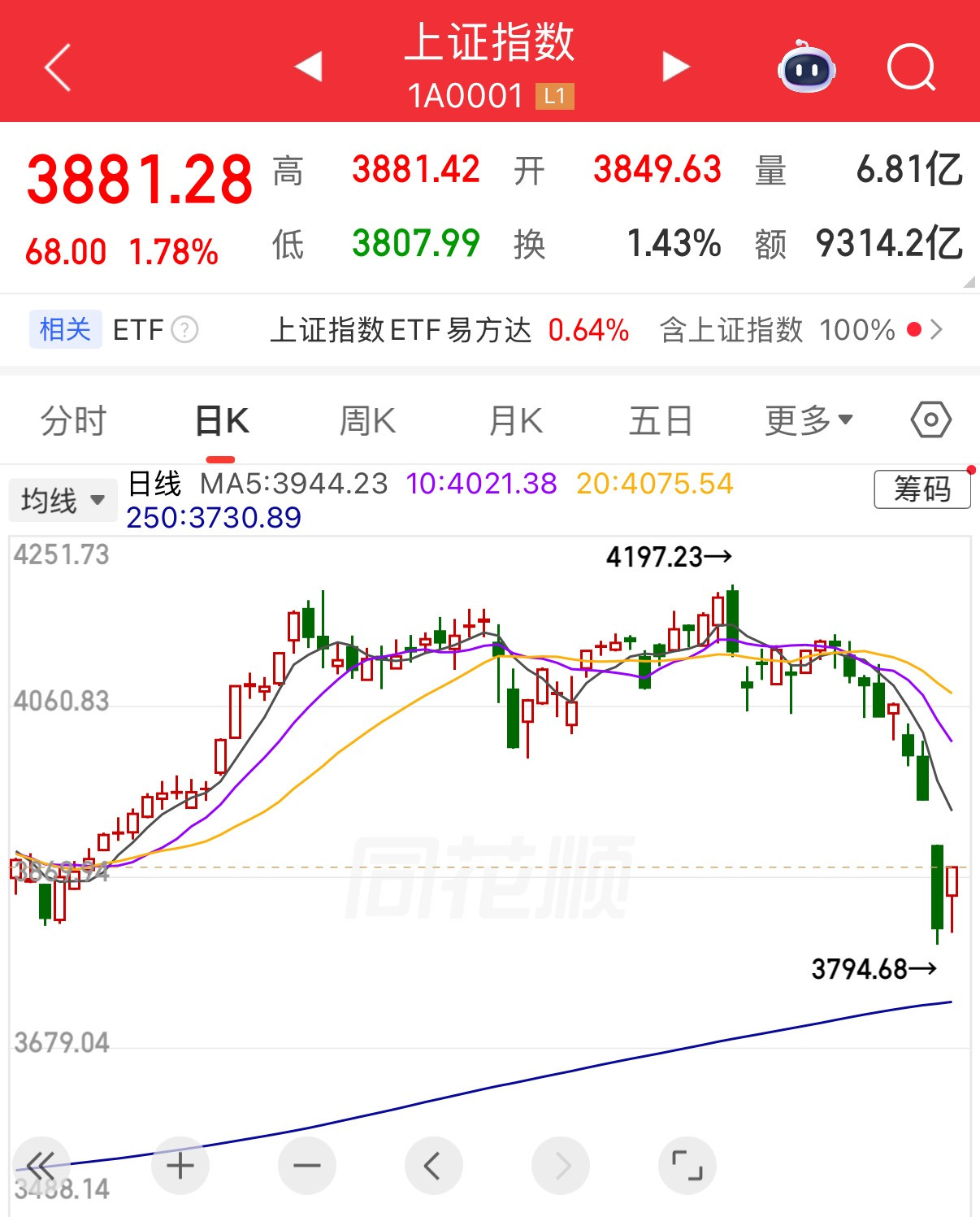Open chart settings hexagon icon
Screen dimensions: 980x1217
[930, 420]
